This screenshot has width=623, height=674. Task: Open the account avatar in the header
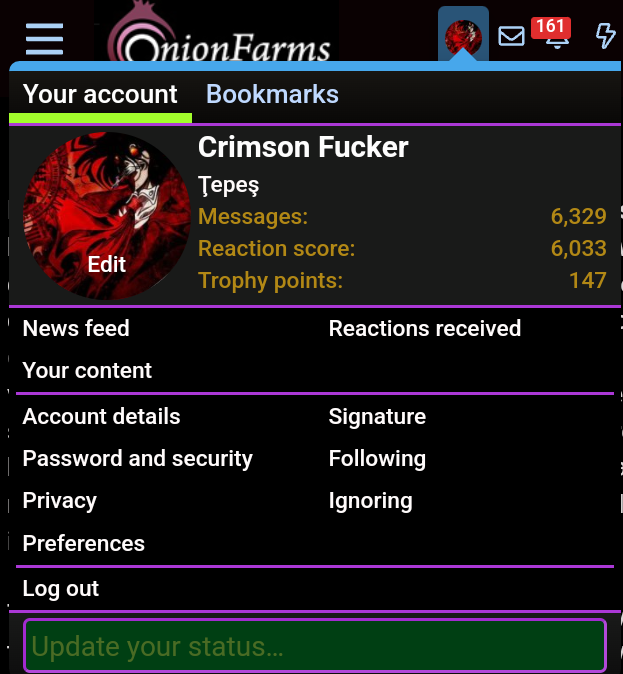pos(463,38)
